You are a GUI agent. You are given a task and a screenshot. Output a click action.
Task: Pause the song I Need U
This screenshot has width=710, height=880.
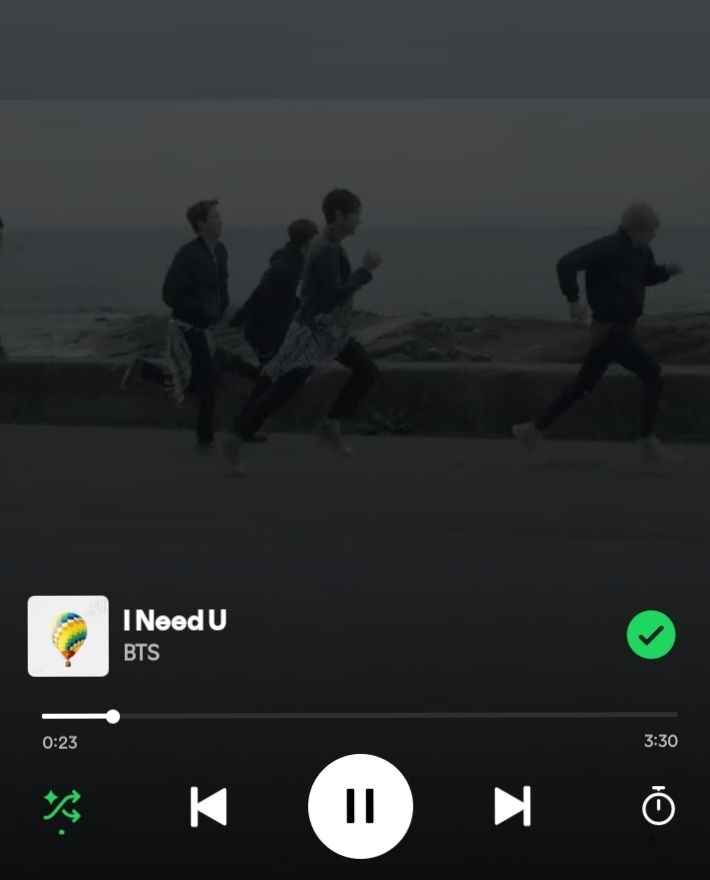(x=360, y=806)
